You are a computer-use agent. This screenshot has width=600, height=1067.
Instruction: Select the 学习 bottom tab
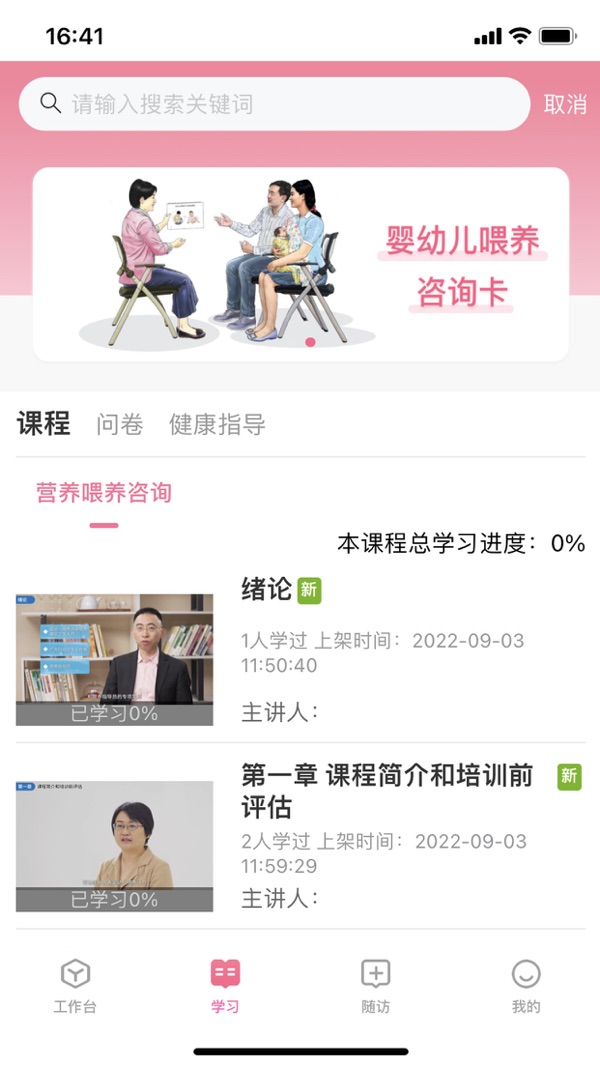(225, 986)
